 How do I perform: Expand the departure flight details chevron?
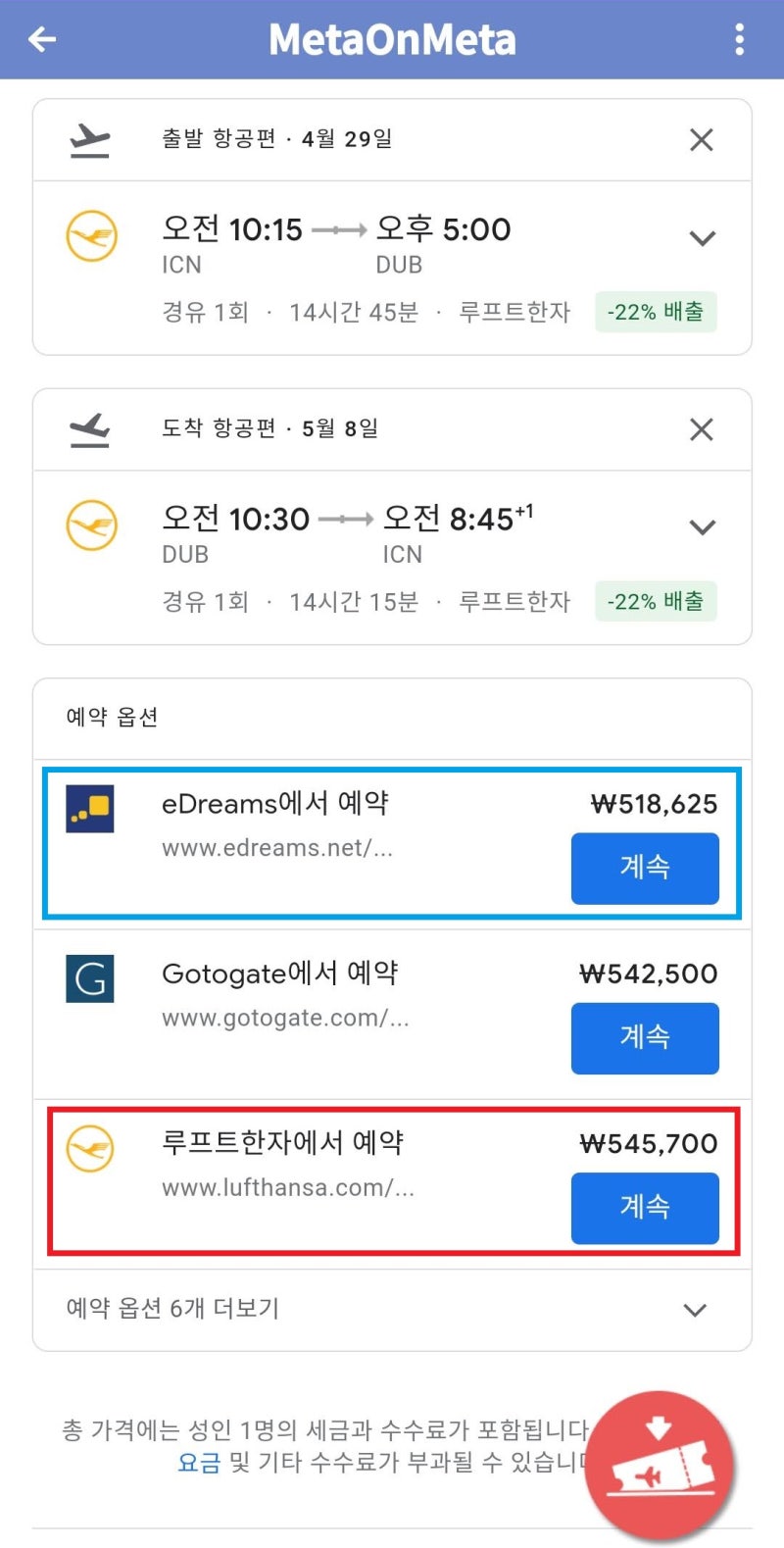click(x=702, y=238)
